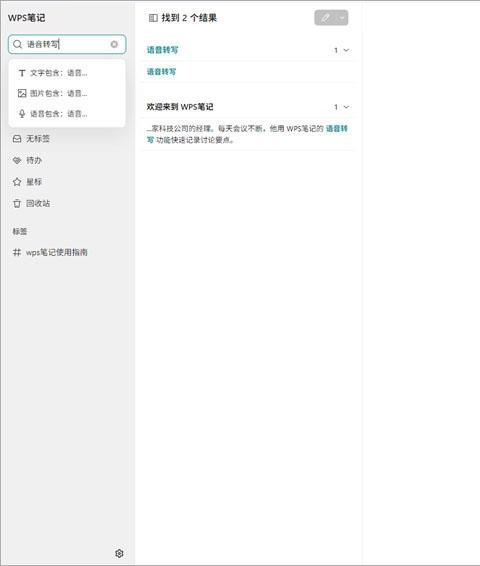The image size is (480, 566).
Task: Collapse the 语音转写 result group
Action: [346, 50]
